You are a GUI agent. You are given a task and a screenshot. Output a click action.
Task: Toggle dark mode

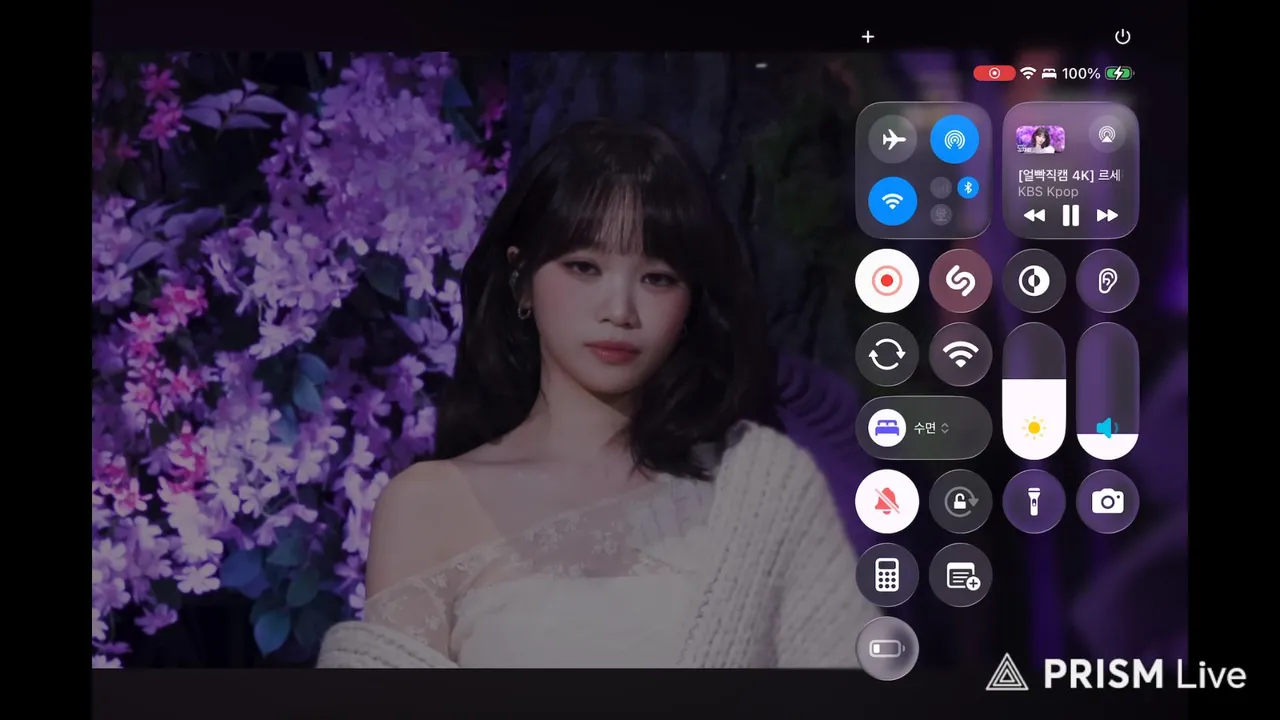pyautogui.click(x=1034, y=281)
